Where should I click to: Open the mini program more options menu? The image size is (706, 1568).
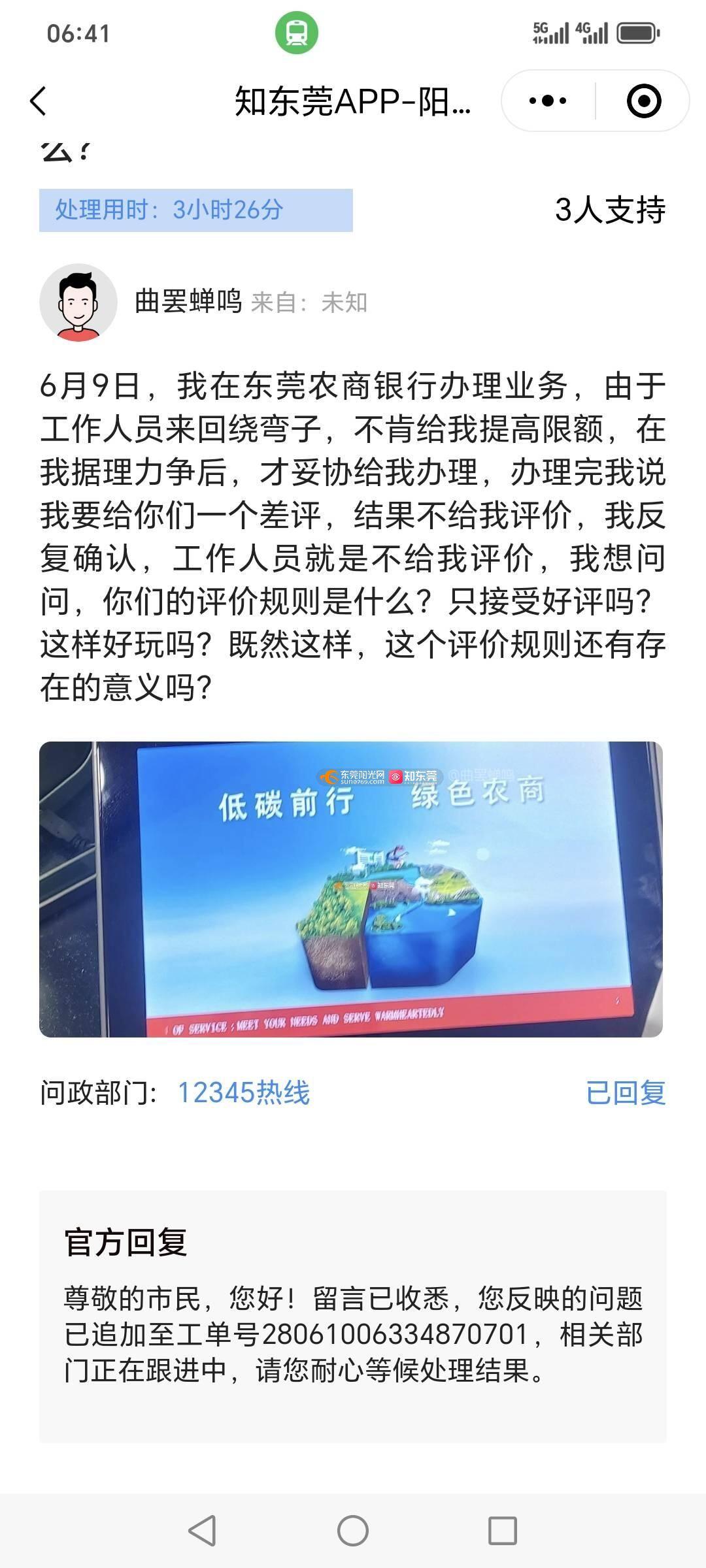(x=548, y=101)
